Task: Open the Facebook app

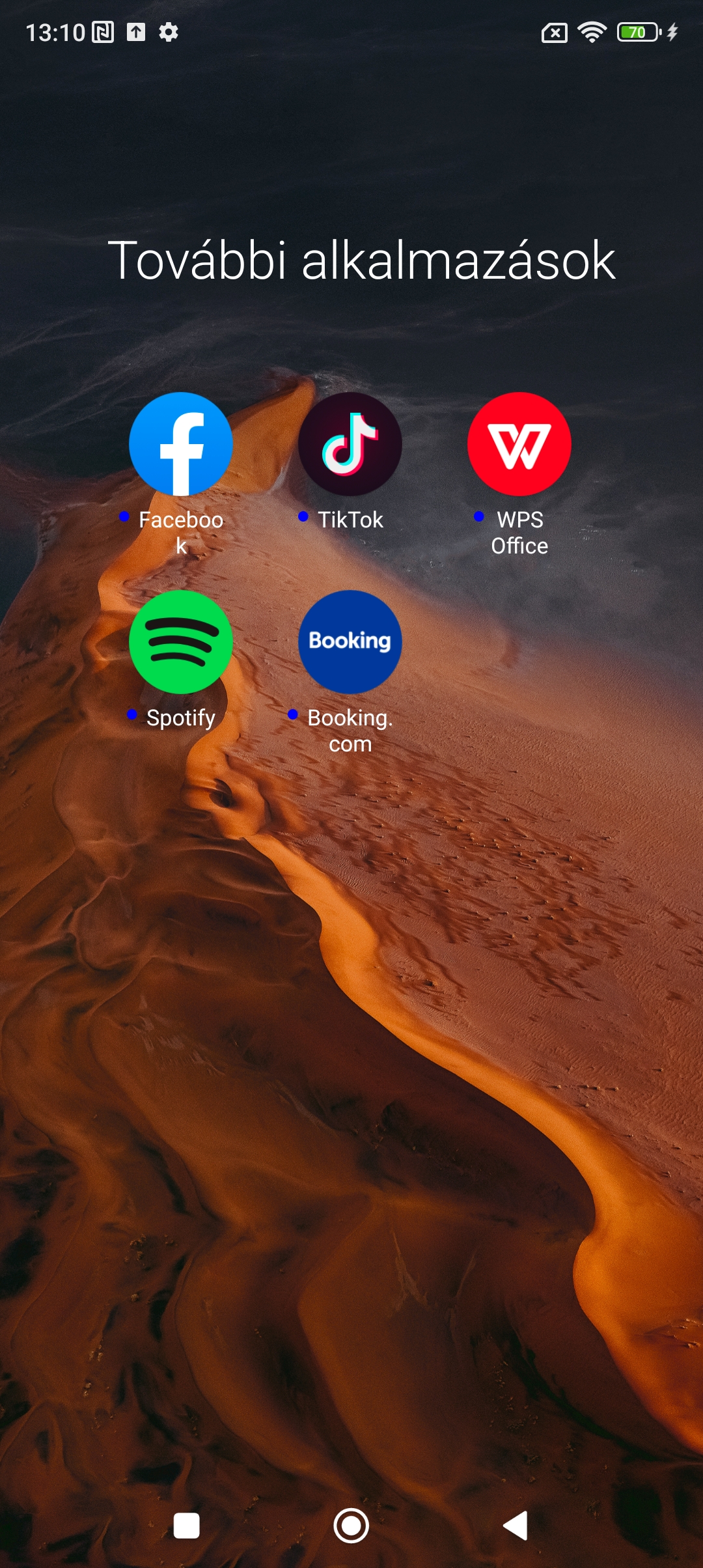Action: [x=181, y=444]
